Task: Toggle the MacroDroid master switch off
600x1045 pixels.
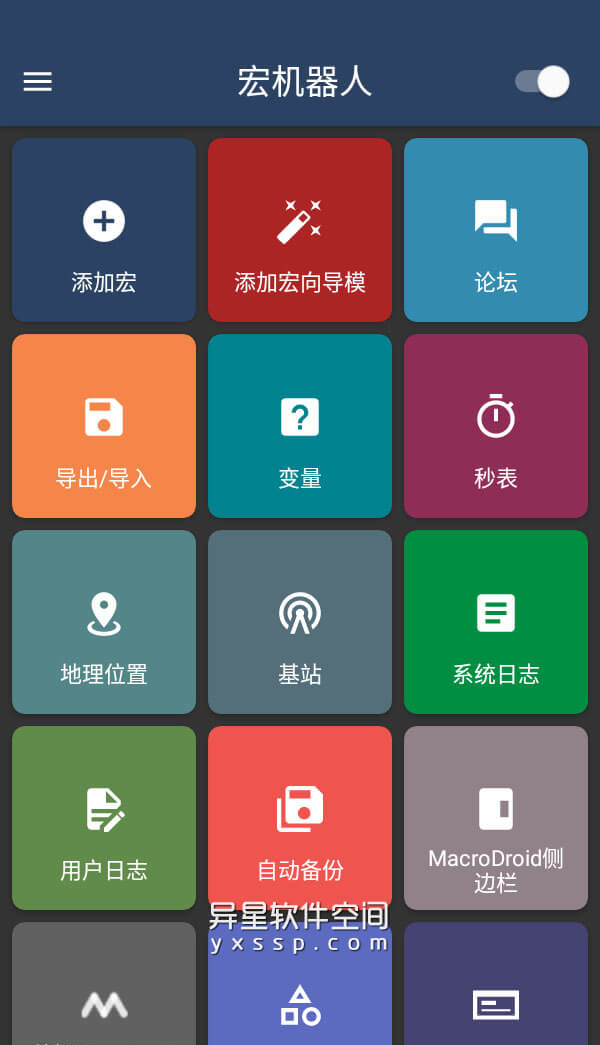Action: coord(543,82)
